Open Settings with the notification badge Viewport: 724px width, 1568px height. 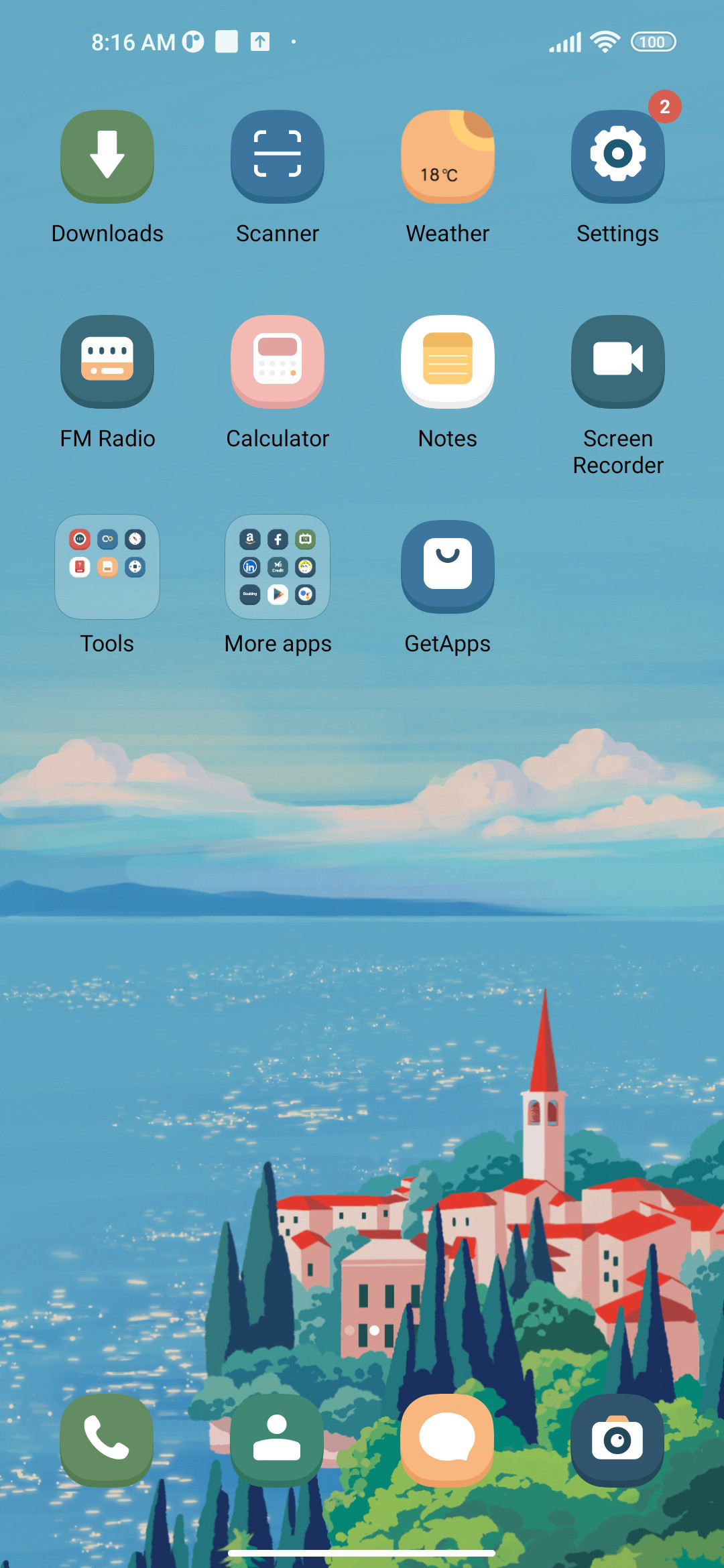pos(618,156)
